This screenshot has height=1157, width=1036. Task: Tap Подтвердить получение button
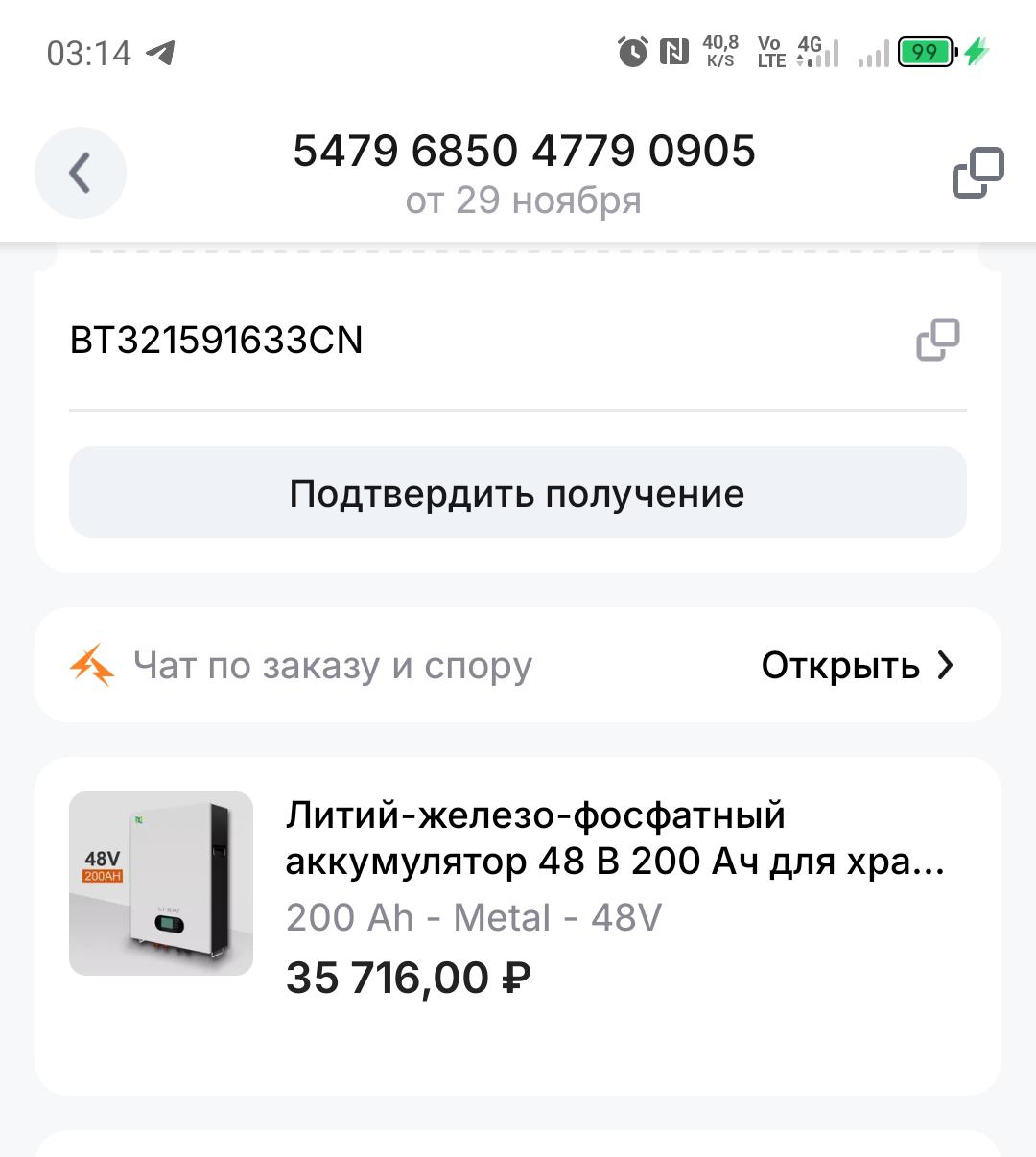click(x=517, y=493)
